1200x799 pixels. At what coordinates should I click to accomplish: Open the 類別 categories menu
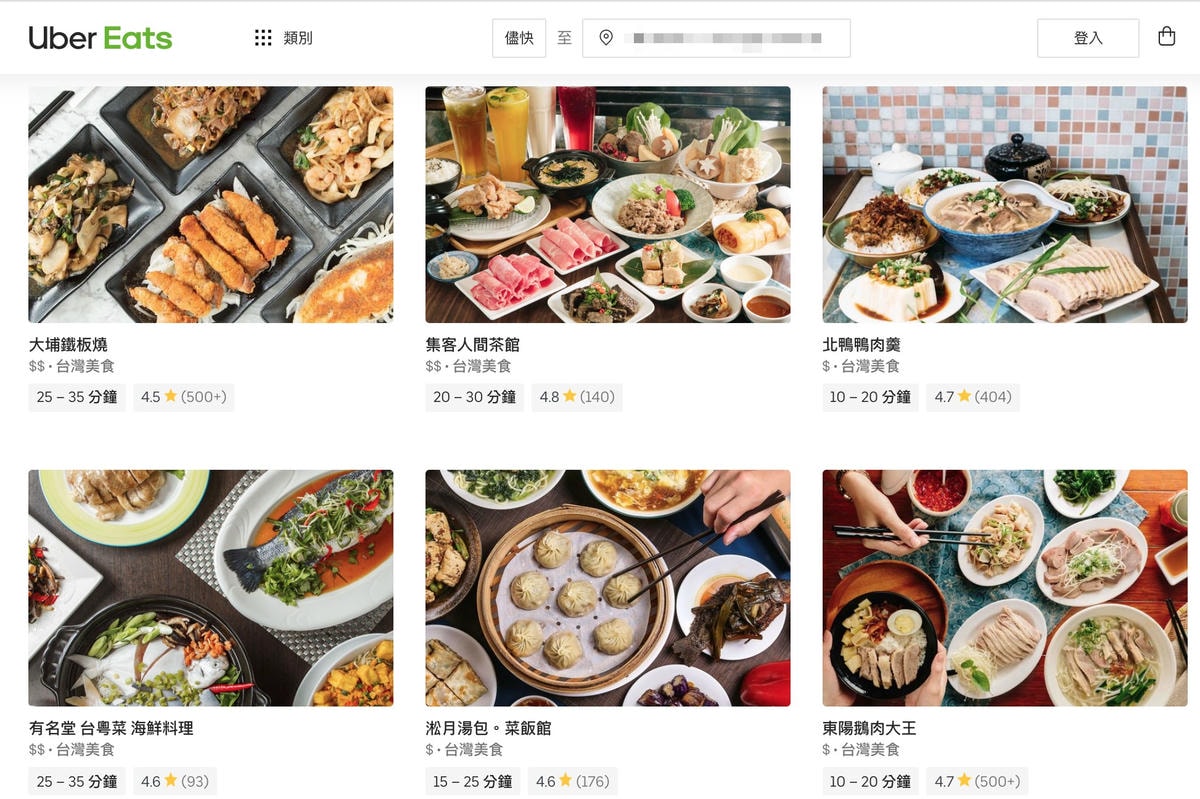coord(284,38)
